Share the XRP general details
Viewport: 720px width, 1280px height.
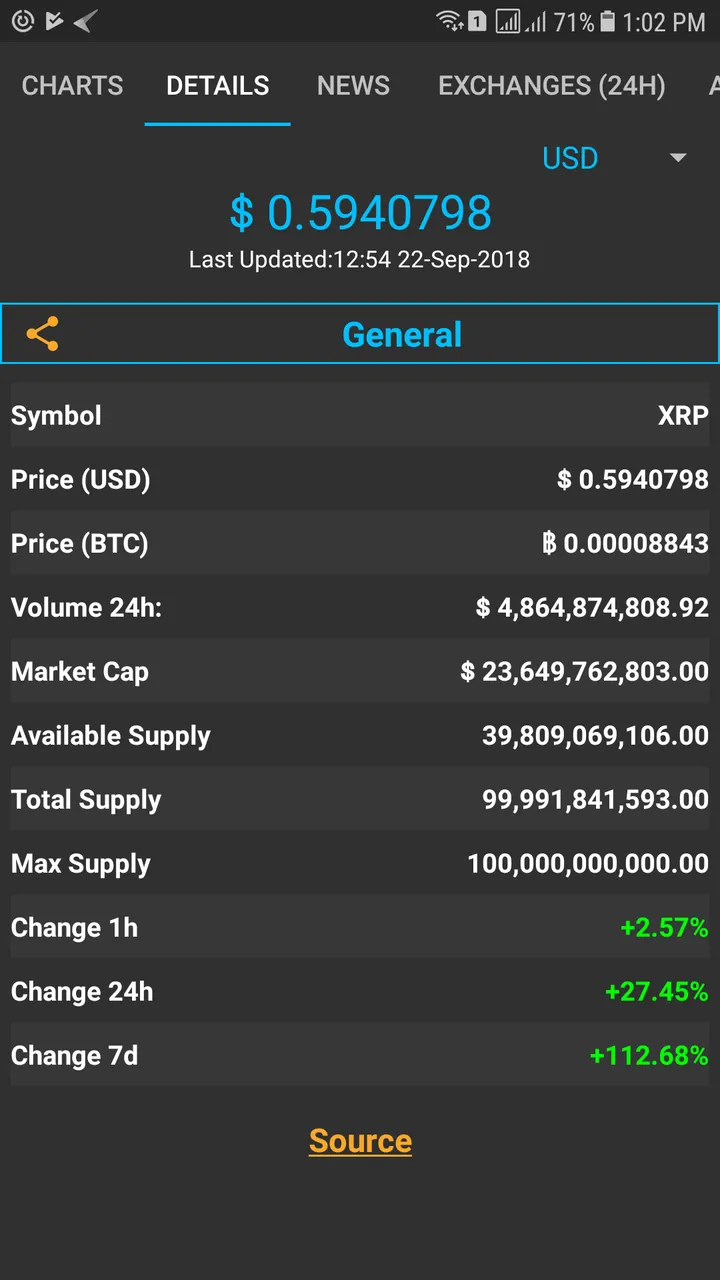click(x=42, y=334)
